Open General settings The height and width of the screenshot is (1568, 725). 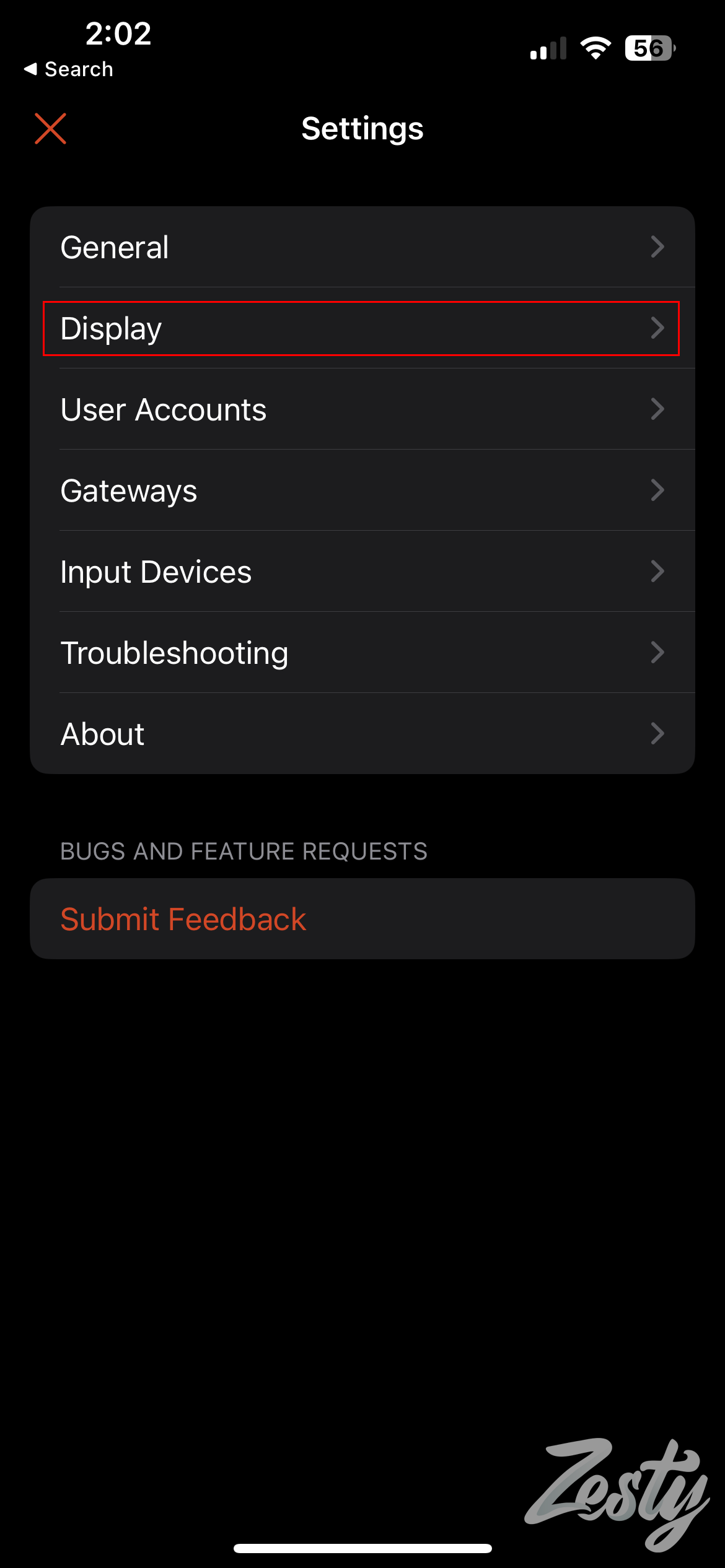(362, 247)
